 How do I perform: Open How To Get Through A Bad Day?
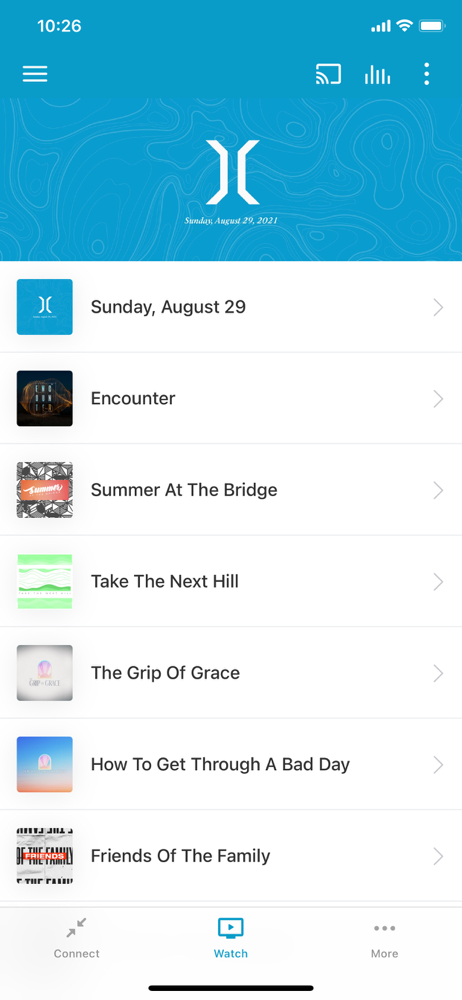click(231, 765)
